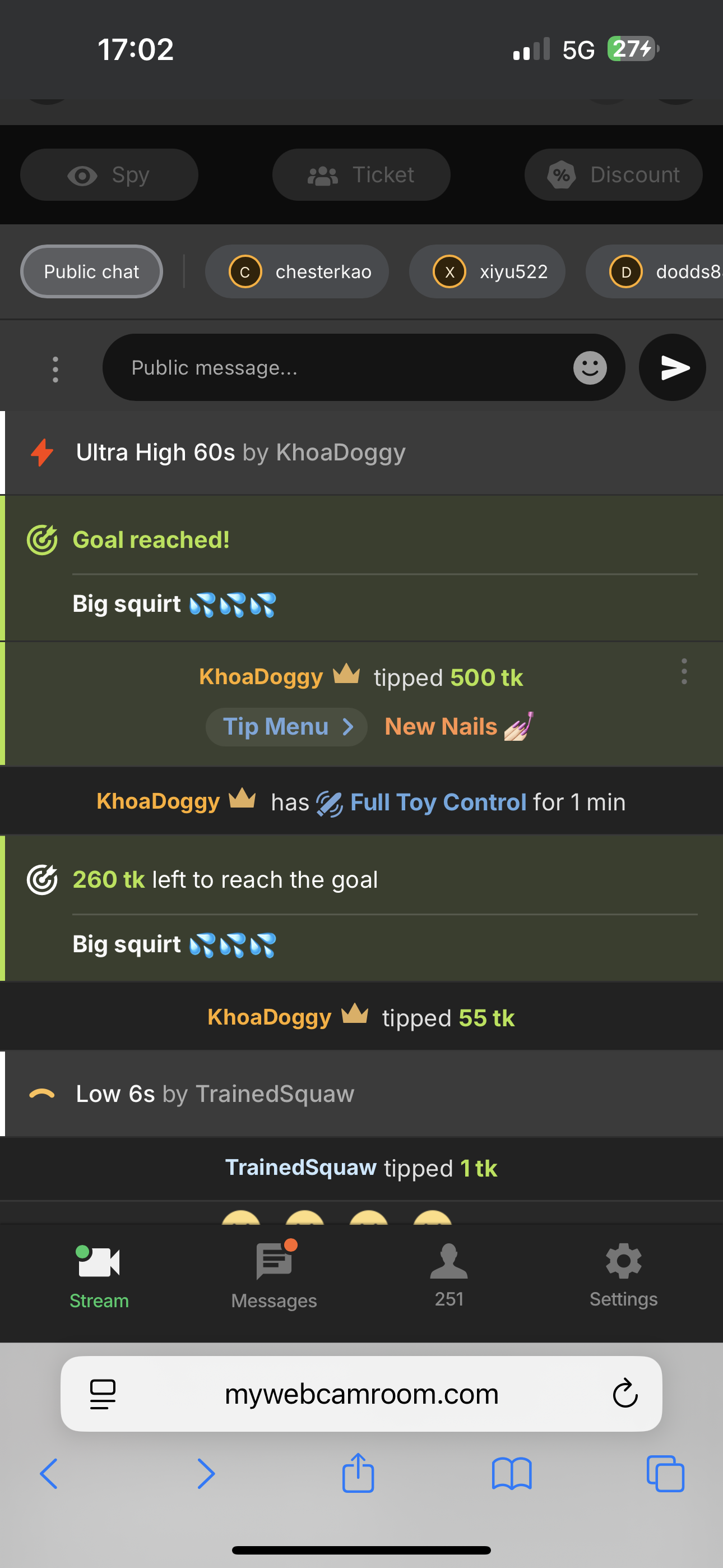Open the browser tabs overview
The image size is (723, 1568).
[x=665, y=1474]
